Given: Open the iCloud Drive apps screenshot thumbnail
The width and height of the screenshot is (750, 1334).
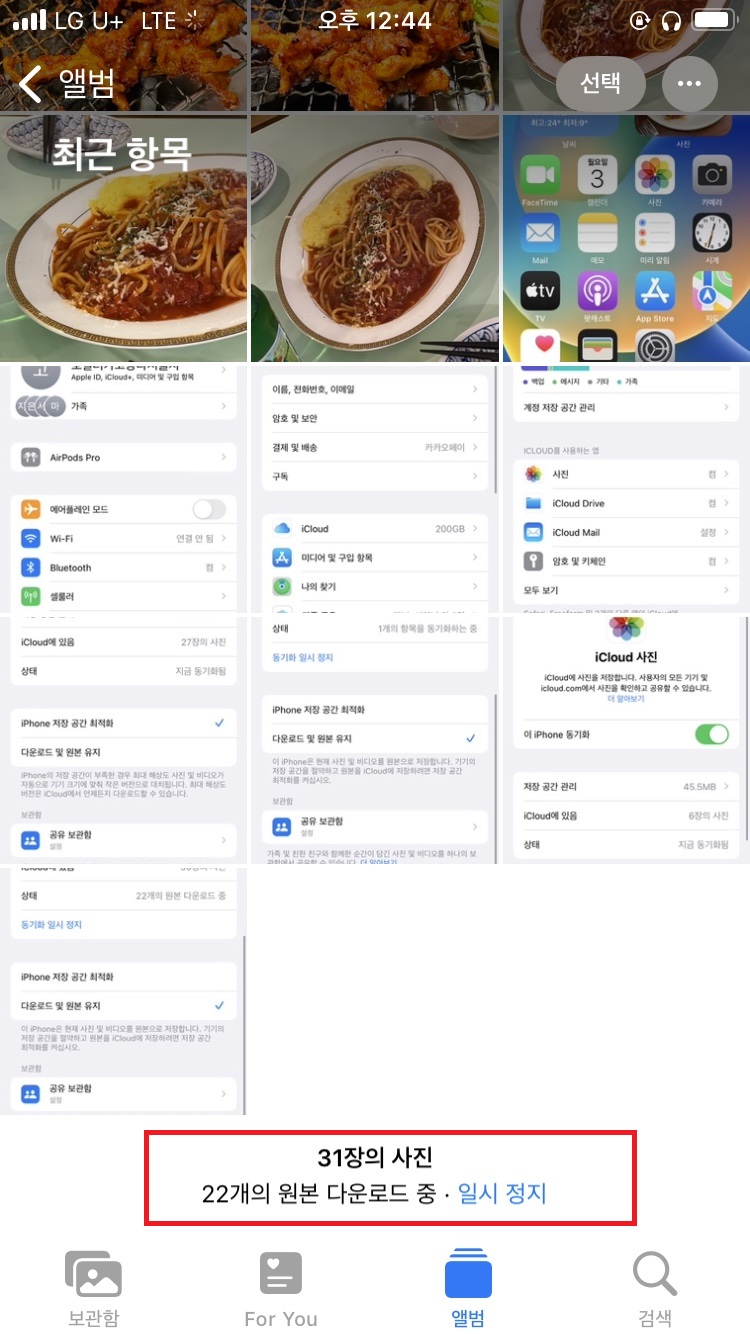Looking at the screenshot, I should pyautogui.click(x=626, y=489).
